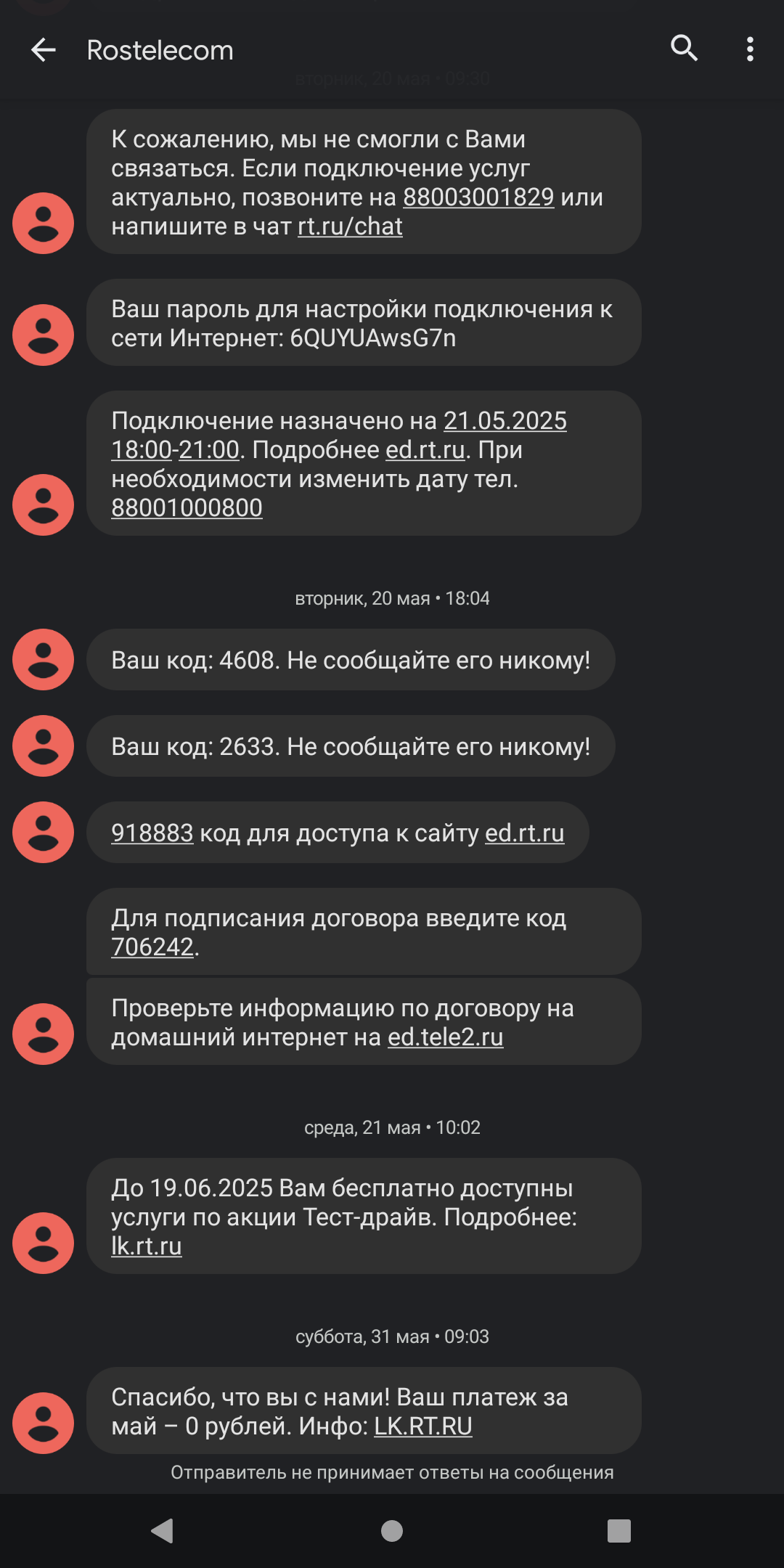The image size is (784, 1568).
Task: Tap the contract code 706242
Action: coord(152,947)
